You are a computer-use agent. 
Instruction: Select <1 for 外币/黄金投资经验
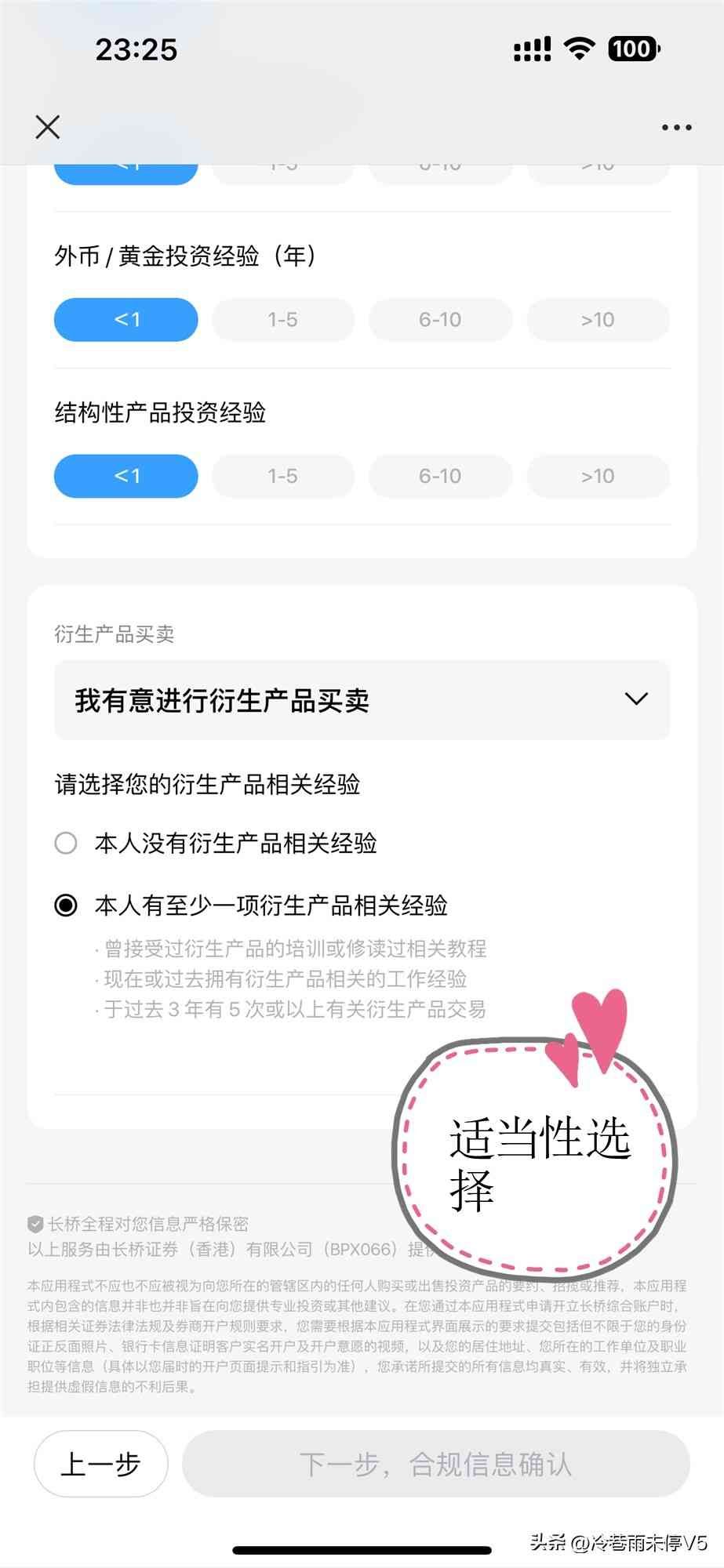coord(126,320)
